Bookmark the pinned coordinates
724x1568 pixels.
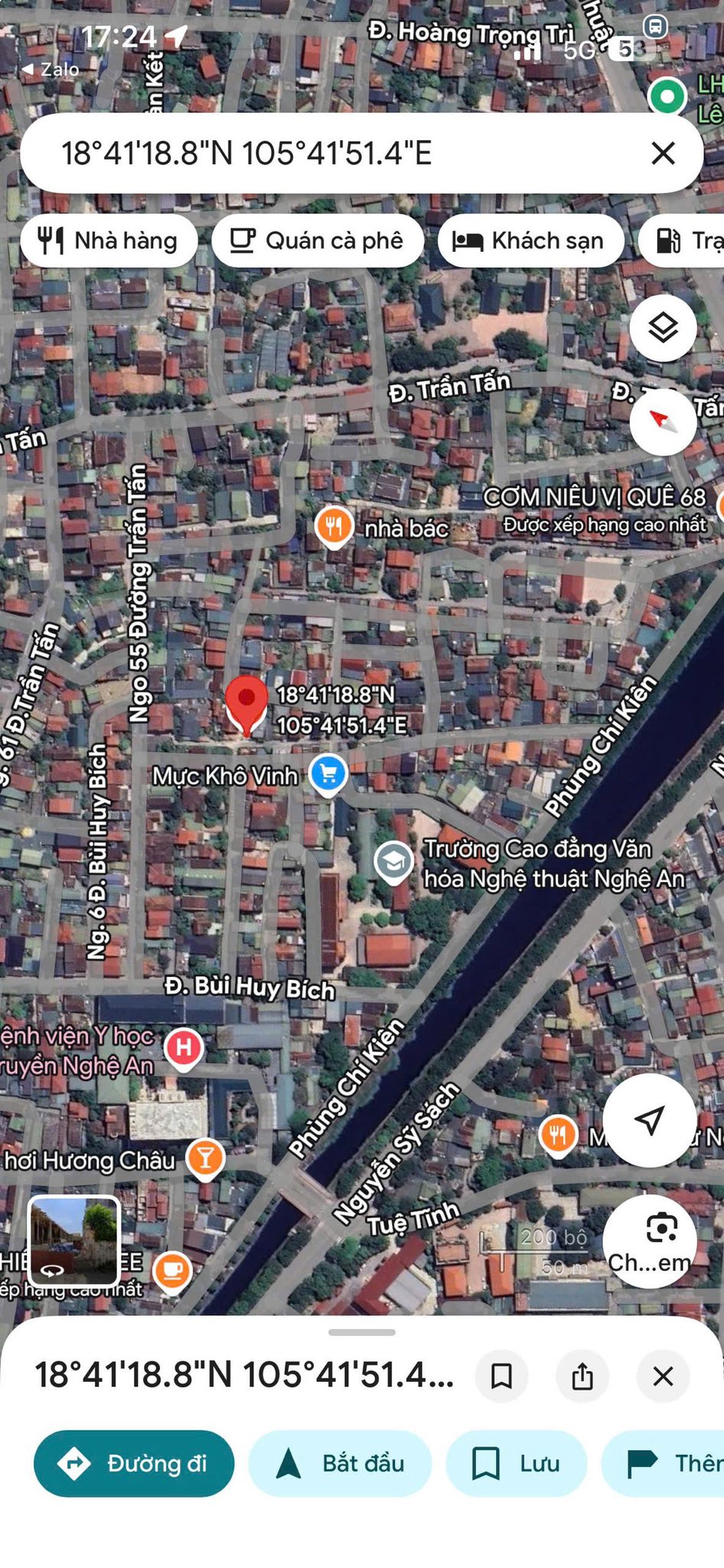point(501,1376)
